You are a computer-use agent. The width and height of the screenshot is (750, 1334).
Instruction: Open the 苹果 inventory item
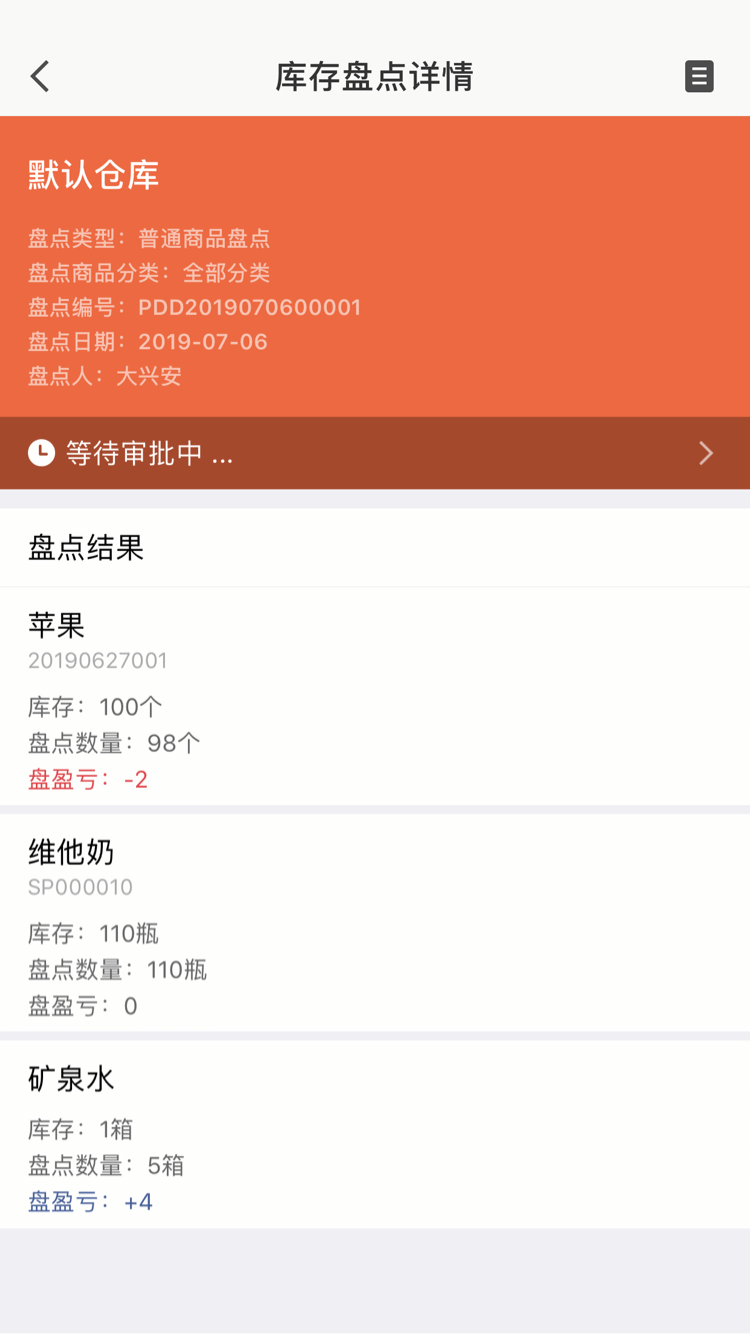[x=375, y=697]
